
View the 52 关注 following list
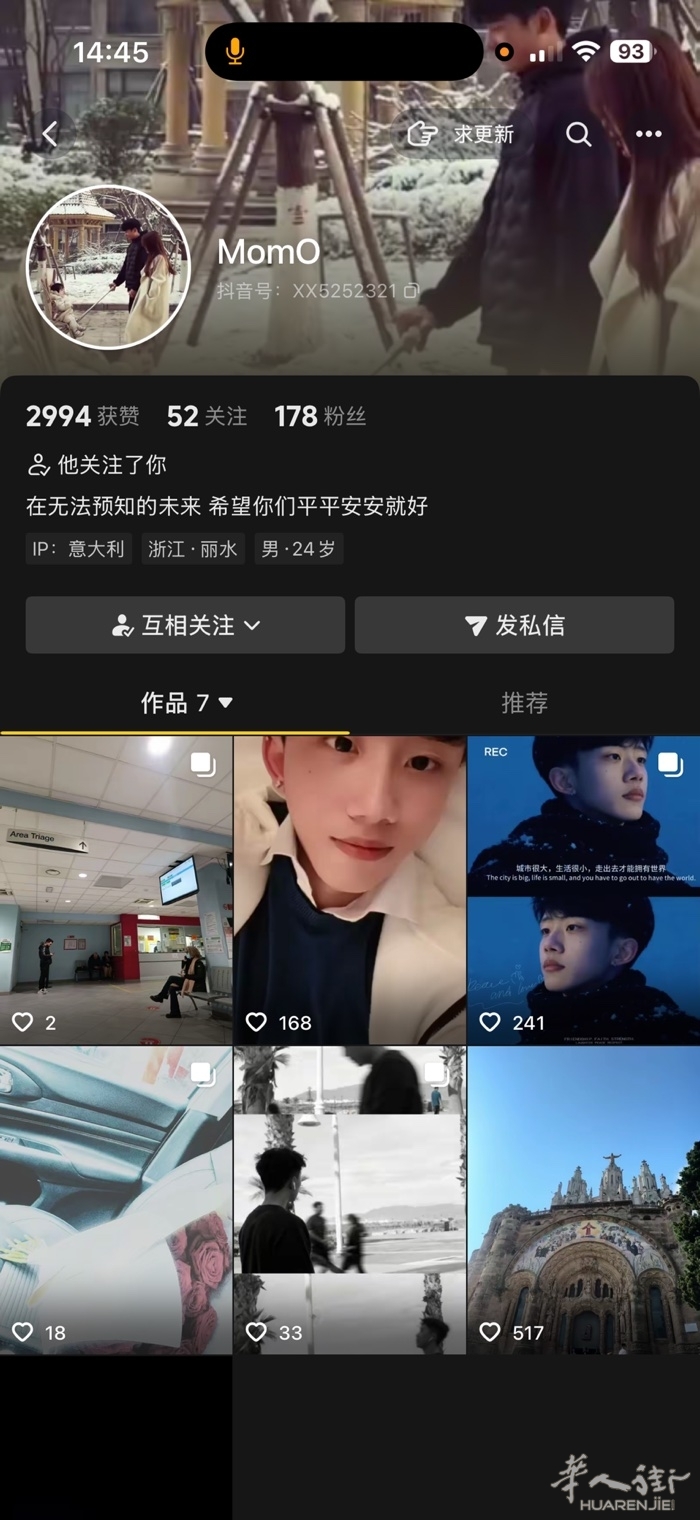point(206,416)
